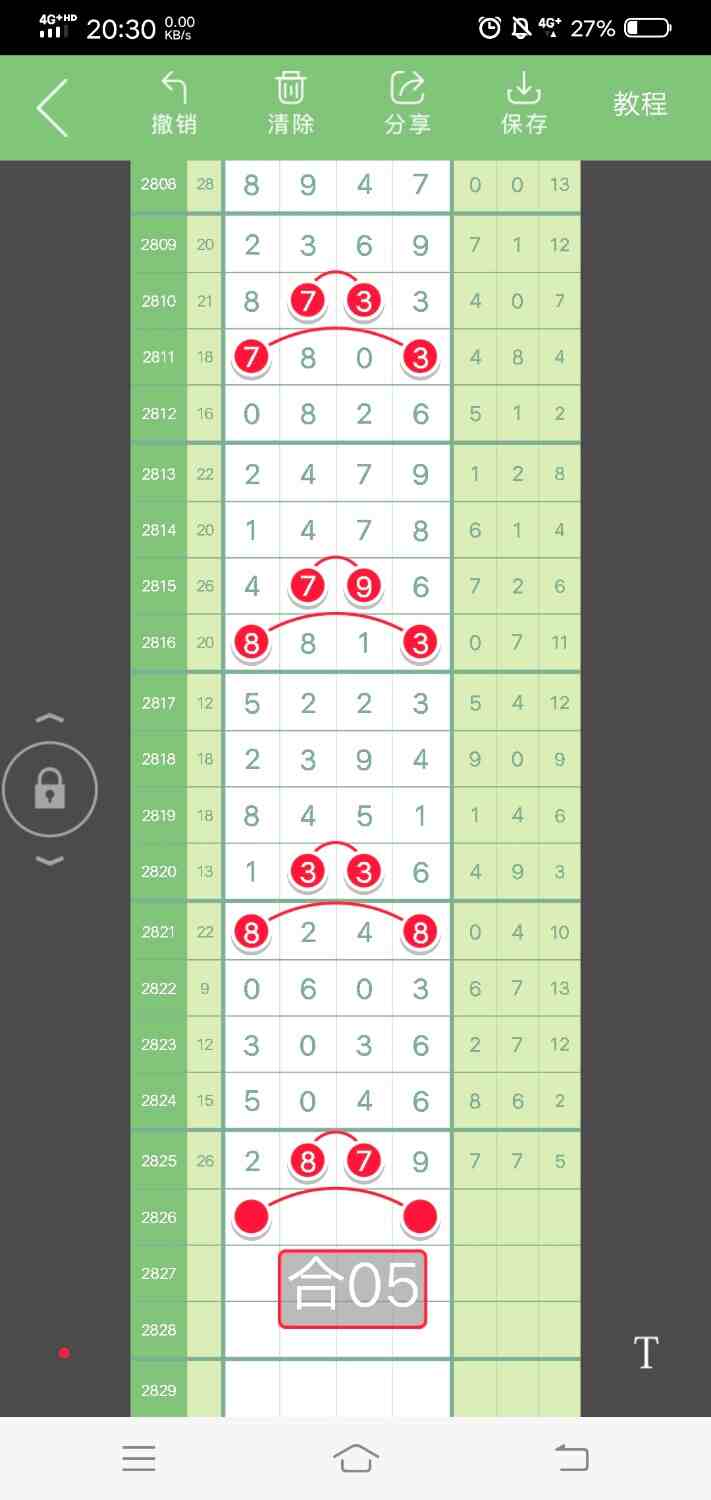The height and width of the screenshot is (1500, 711).
Task: Share the chart via 分享
Action: 407,104
